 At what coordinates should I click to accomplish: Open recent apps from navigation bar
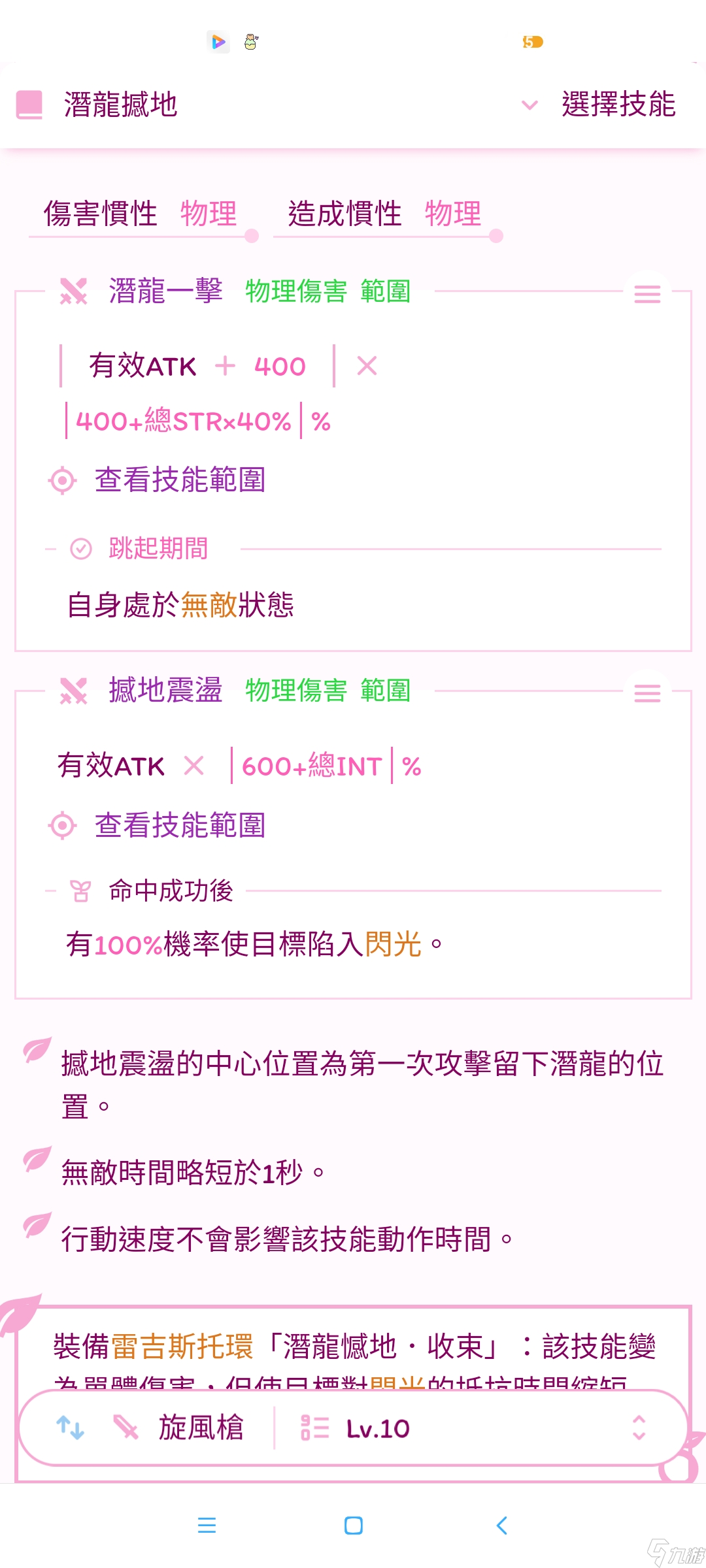[x=207, y=1526]
